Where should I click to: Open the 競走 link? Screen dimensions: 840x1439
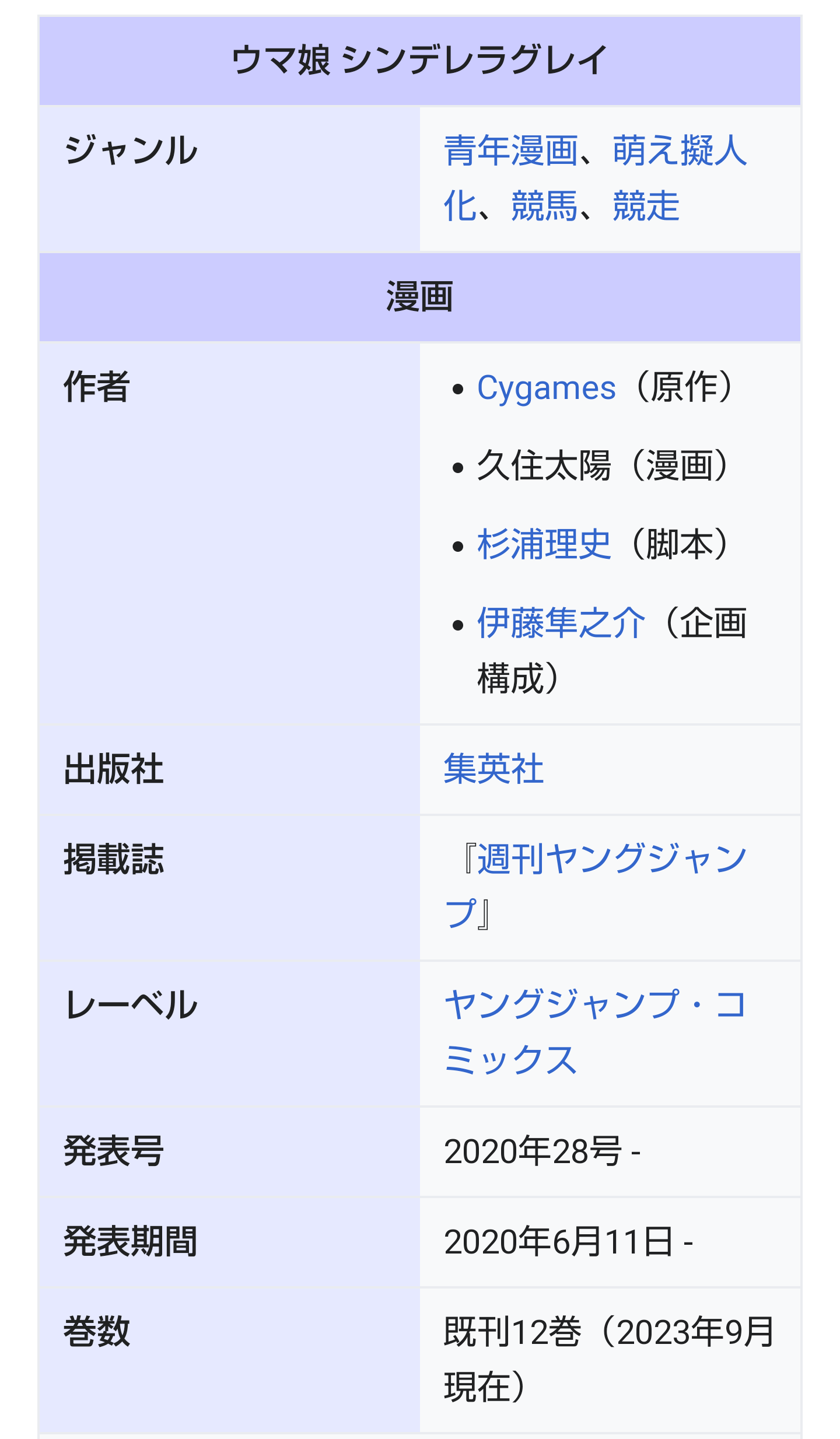pos(646,206)
